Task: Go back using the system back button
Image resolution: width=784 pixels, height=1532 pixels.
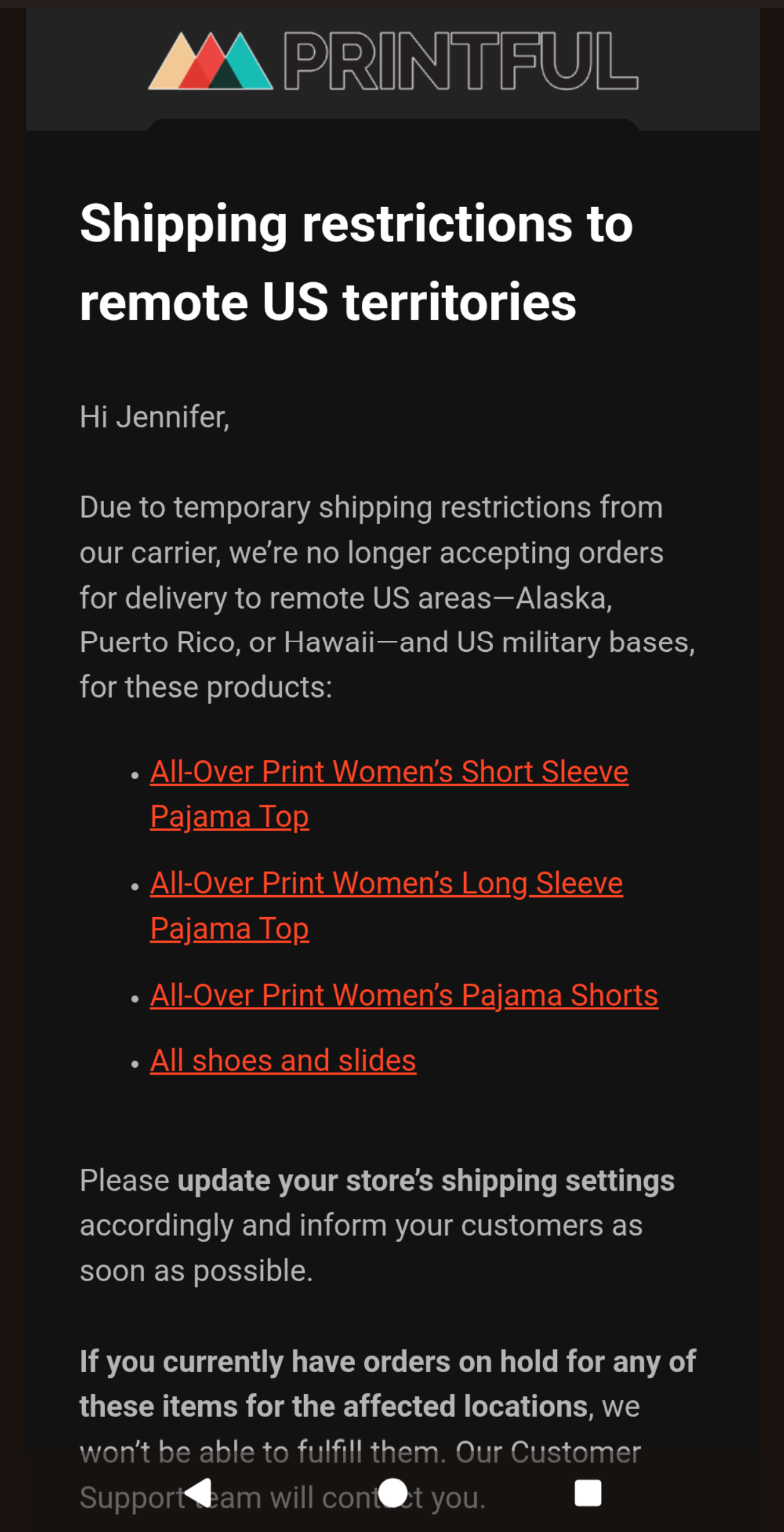Action: [x=199, y=1492]
